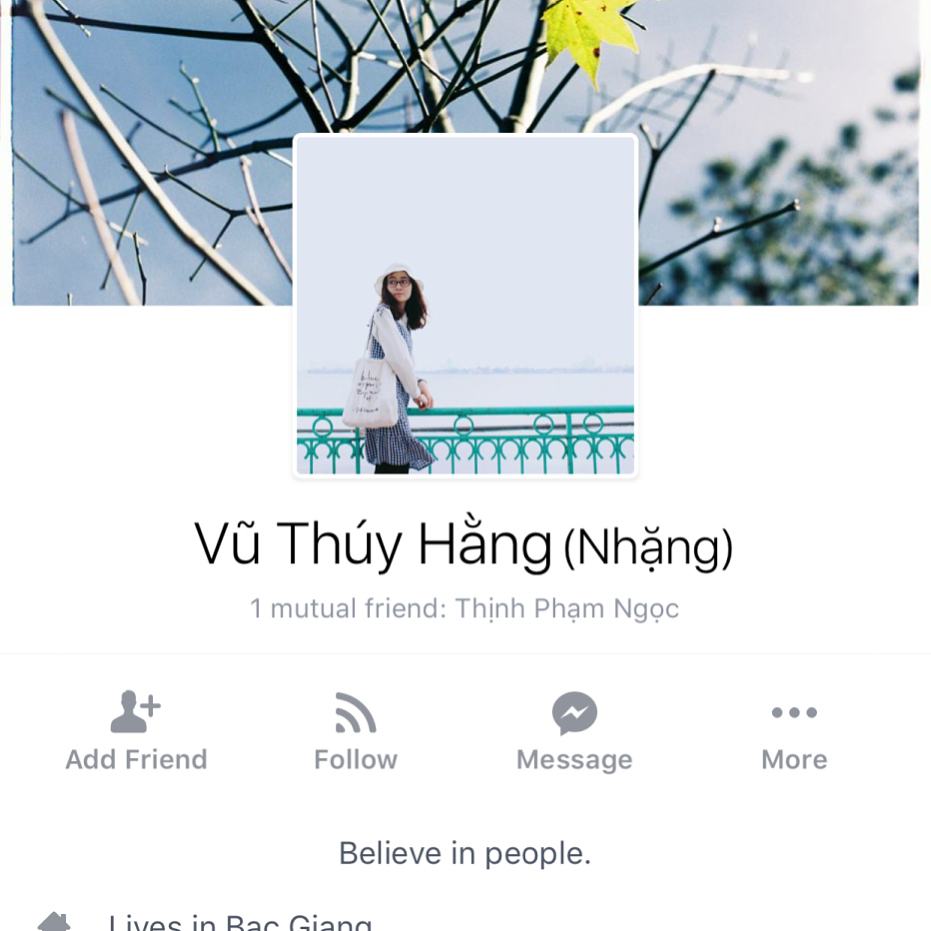The image size is (931, 931).
Task: Send a message via Messenger
Action: [574, 732]
